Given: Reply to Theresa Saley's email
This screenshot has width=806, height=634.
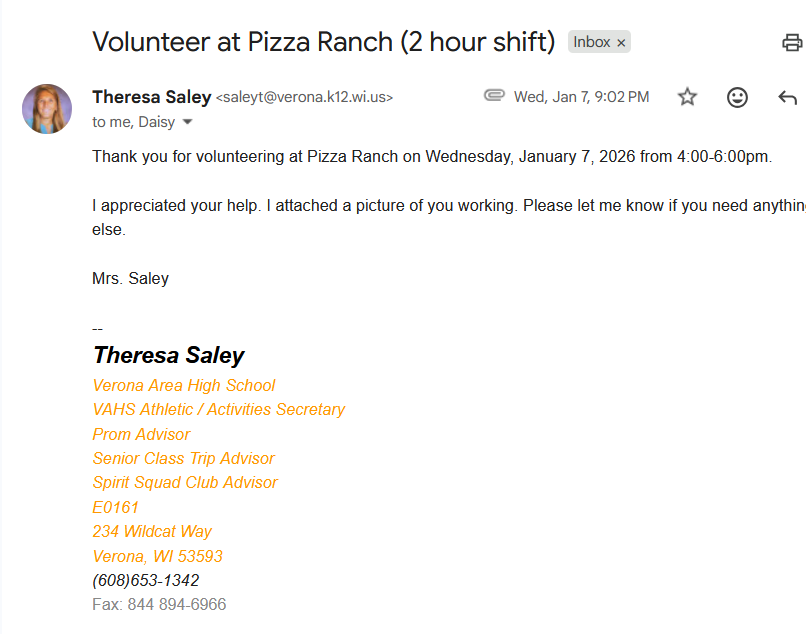Looking at the screenshot, I should coord(788,97).
